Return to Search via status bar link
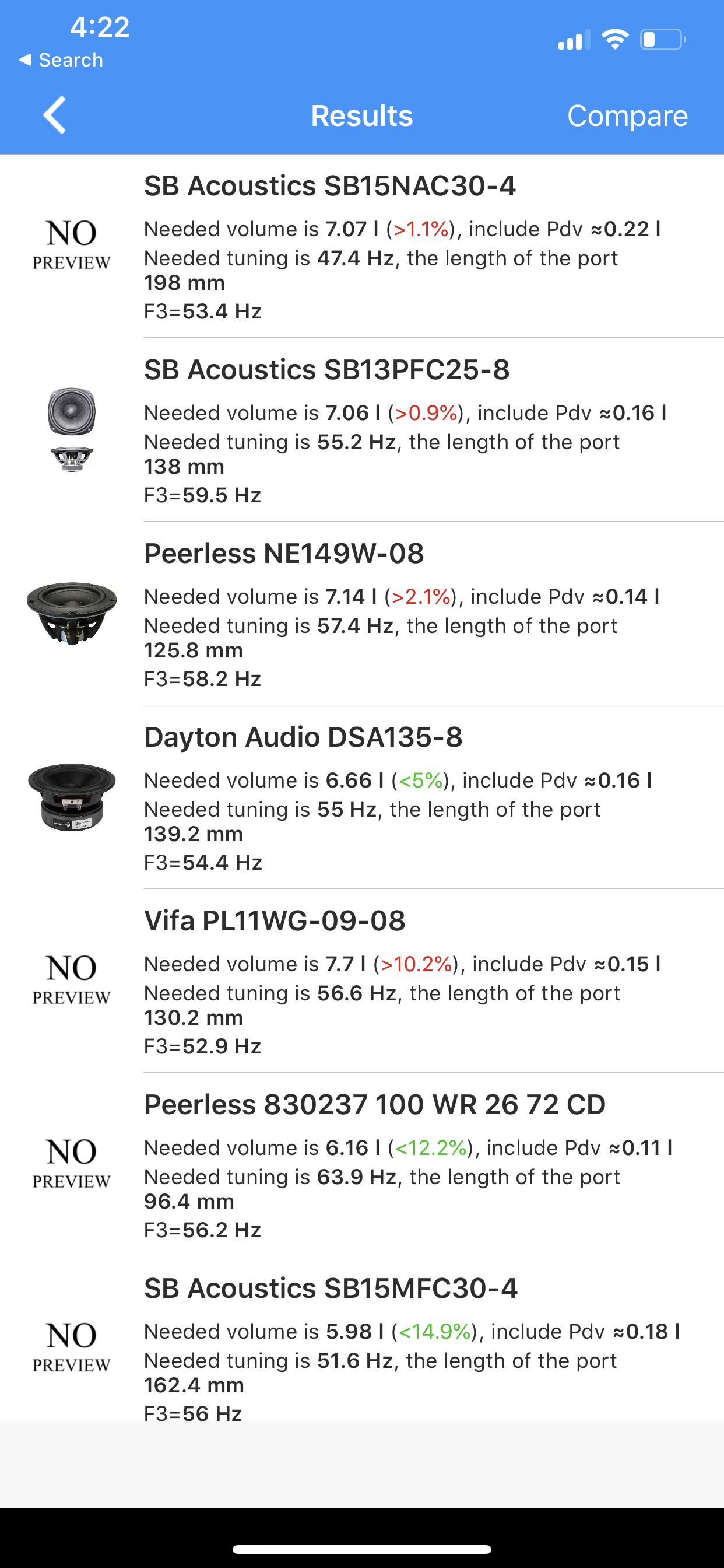Screen dimensions: 724x1568 tap(61, 60)
